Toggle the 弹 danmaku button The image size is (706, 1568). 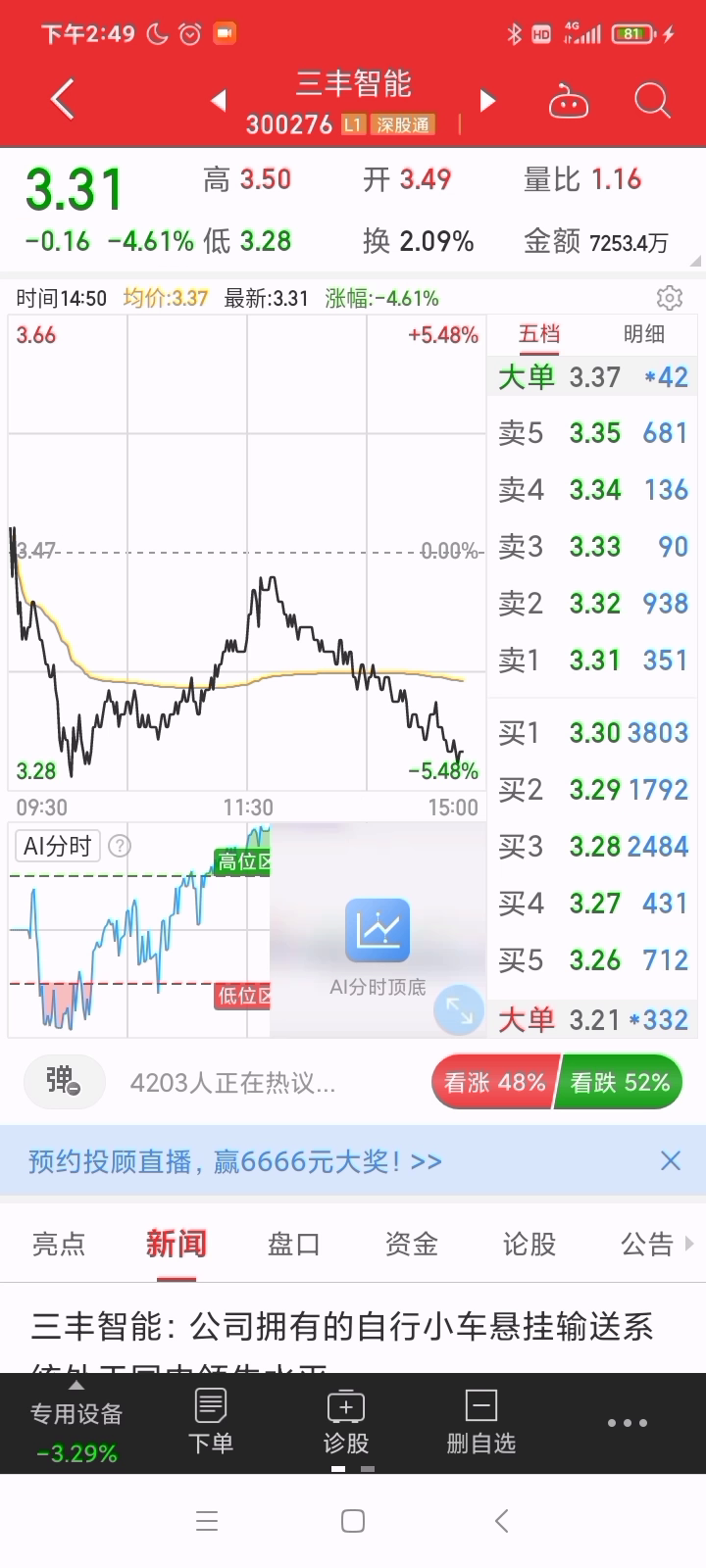point(64,1082)
